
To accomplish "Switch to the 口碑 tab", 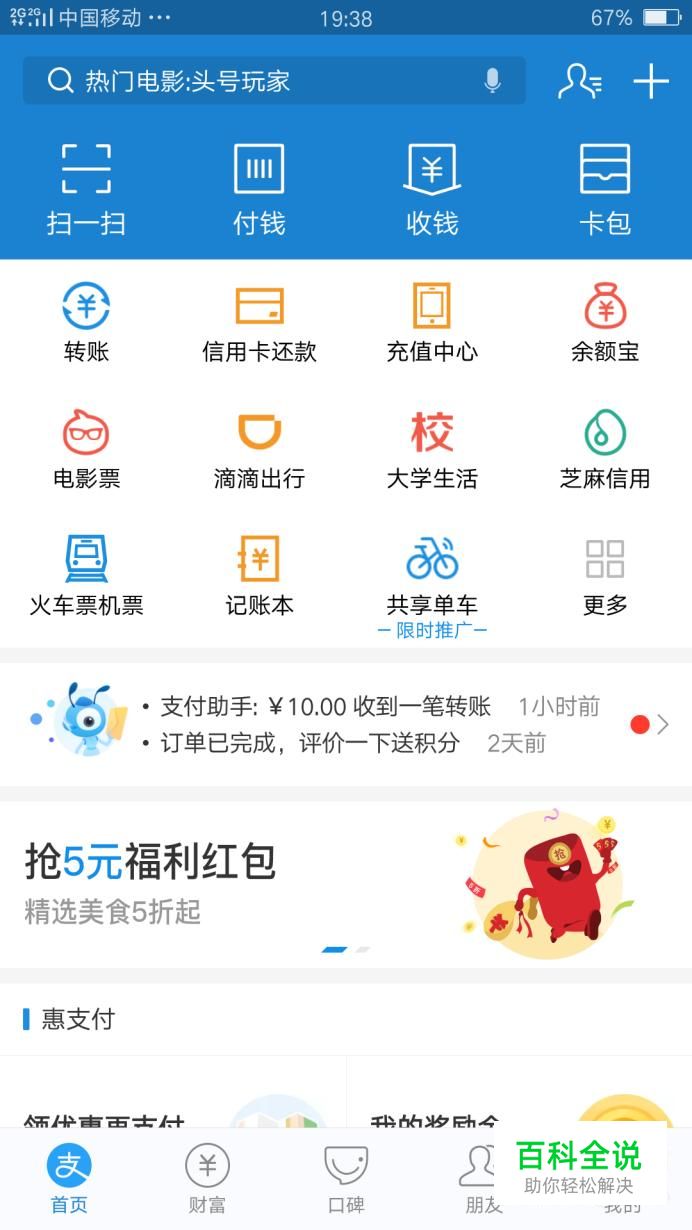I will click(x=346, y=1179).
